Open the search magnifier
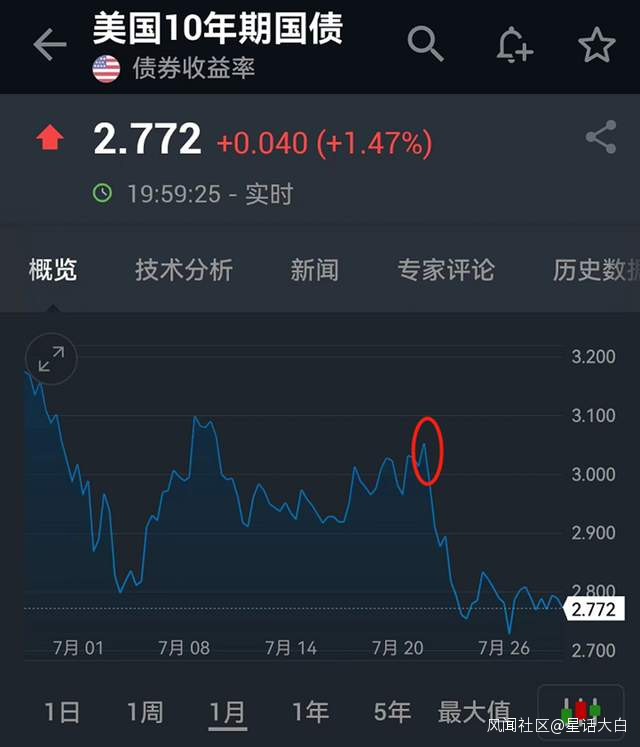Screen dimensions: 640x747 [425, 44]
